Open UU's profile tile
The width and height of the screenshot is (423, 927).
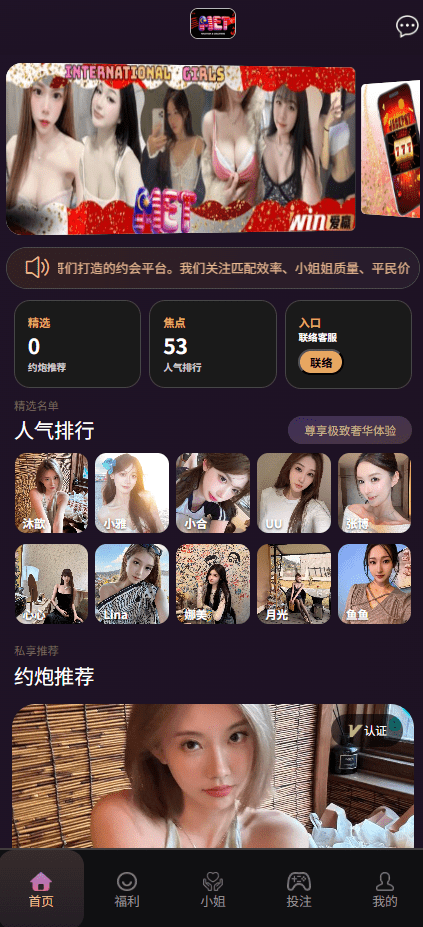[x=294, y=493]
